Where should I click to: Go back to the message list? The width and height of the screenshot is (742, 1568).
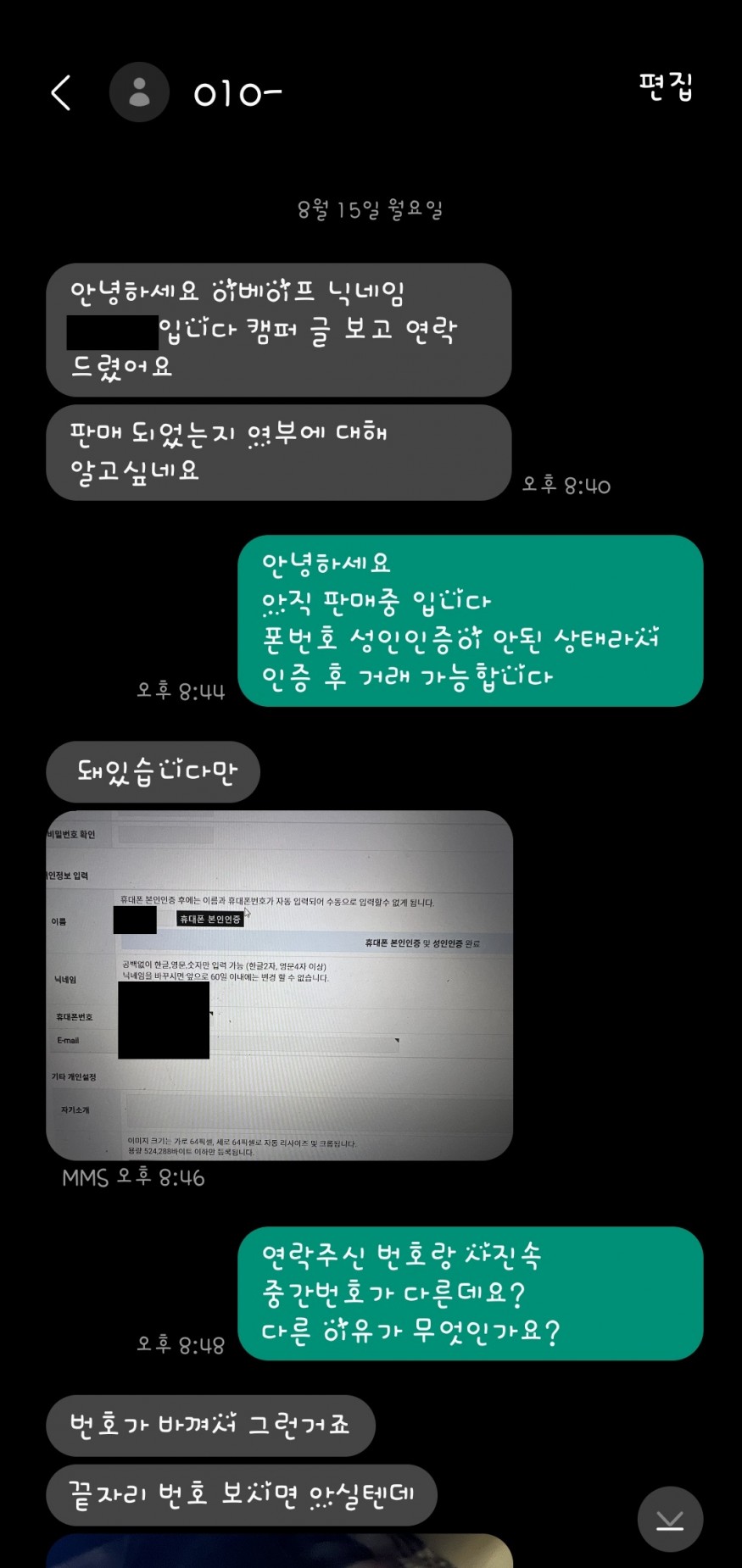click(x=61, y=92)
